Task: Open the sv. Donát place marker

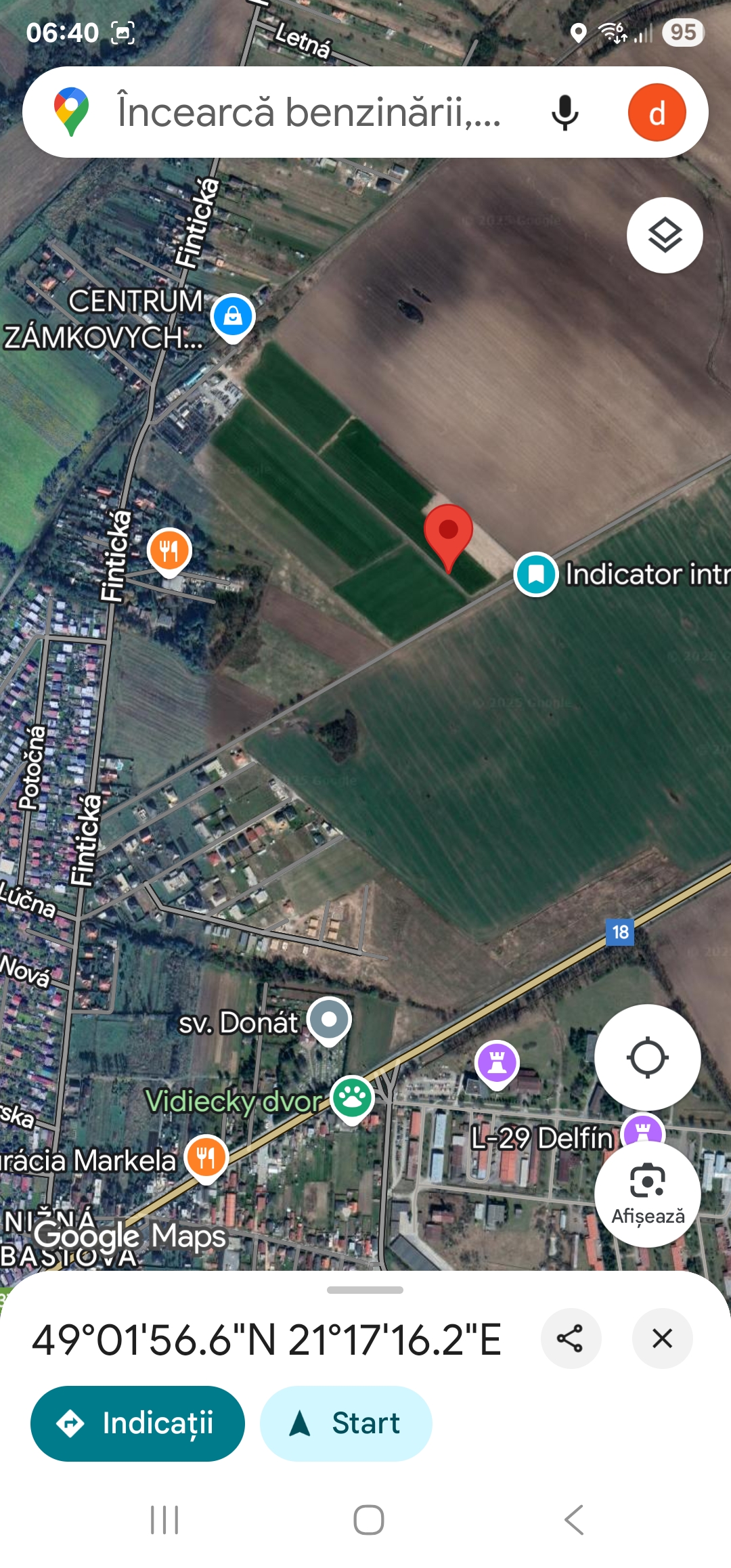Action: click(x=329, y=1021)
